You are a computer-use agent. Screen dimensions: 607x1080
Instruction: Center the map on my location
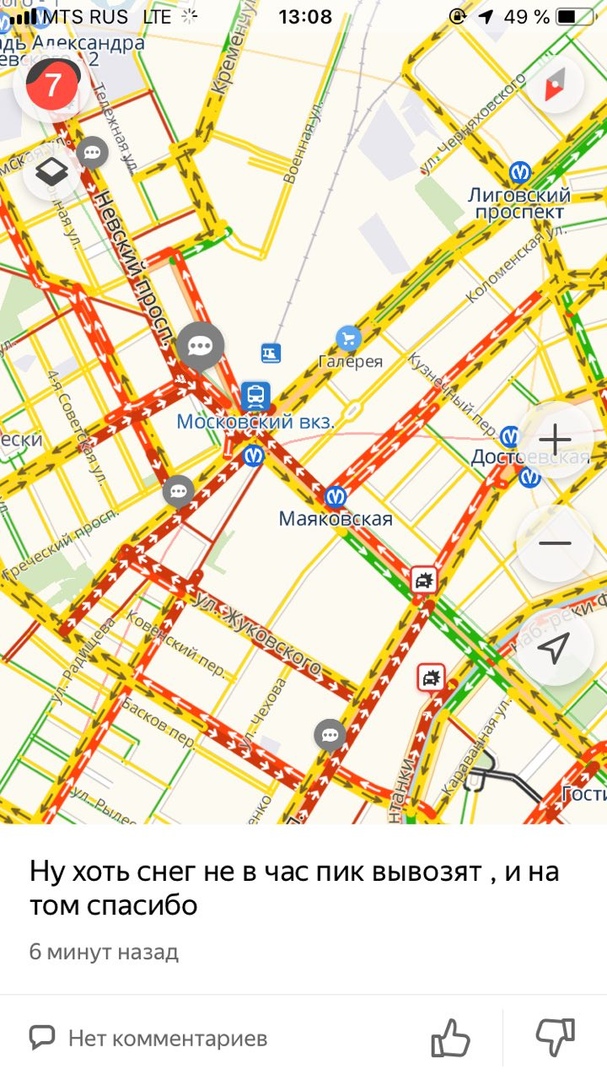(x=553, y=648)
